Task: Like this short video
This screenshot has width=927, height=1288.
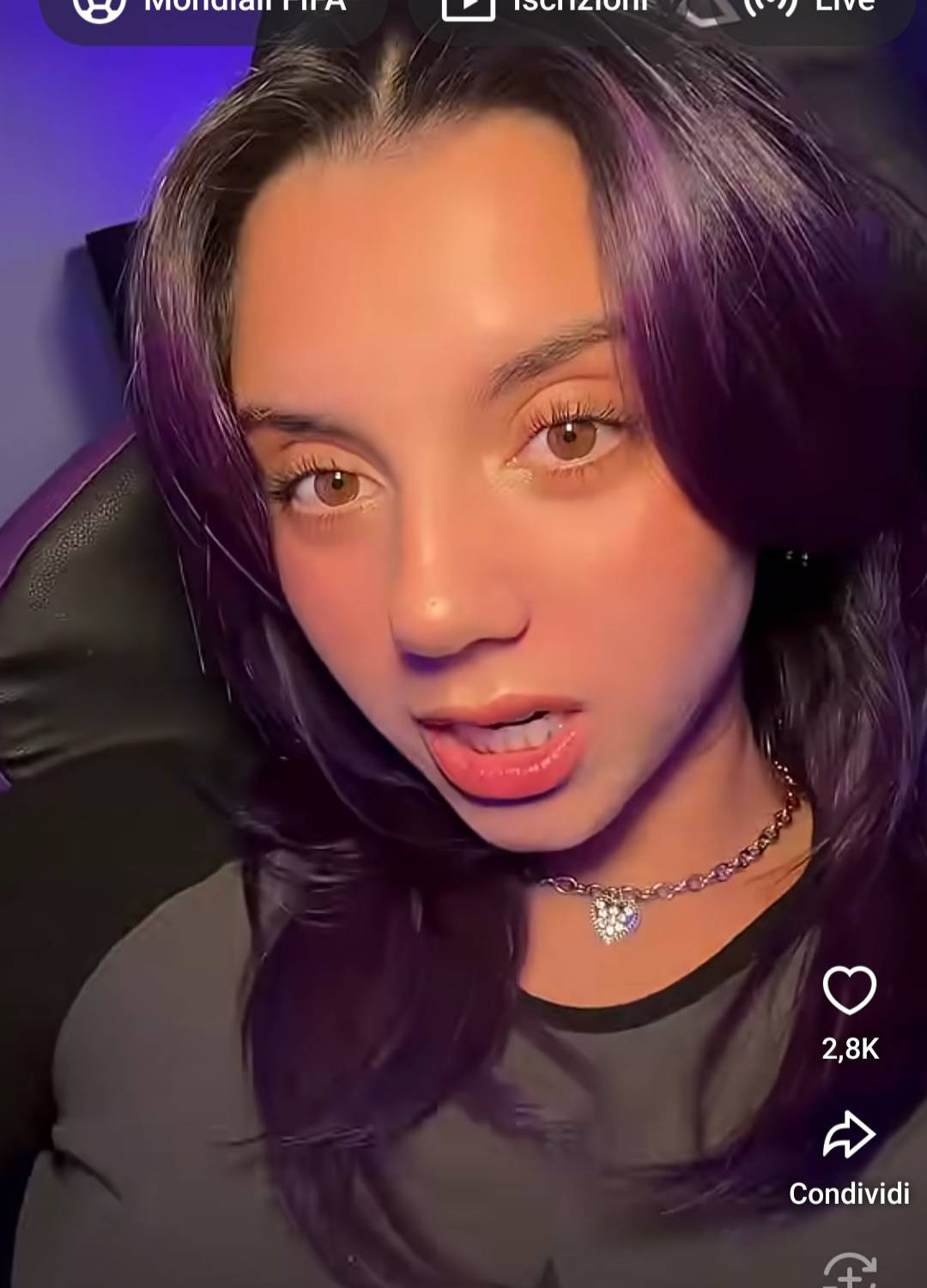Action: pos(849,990)
